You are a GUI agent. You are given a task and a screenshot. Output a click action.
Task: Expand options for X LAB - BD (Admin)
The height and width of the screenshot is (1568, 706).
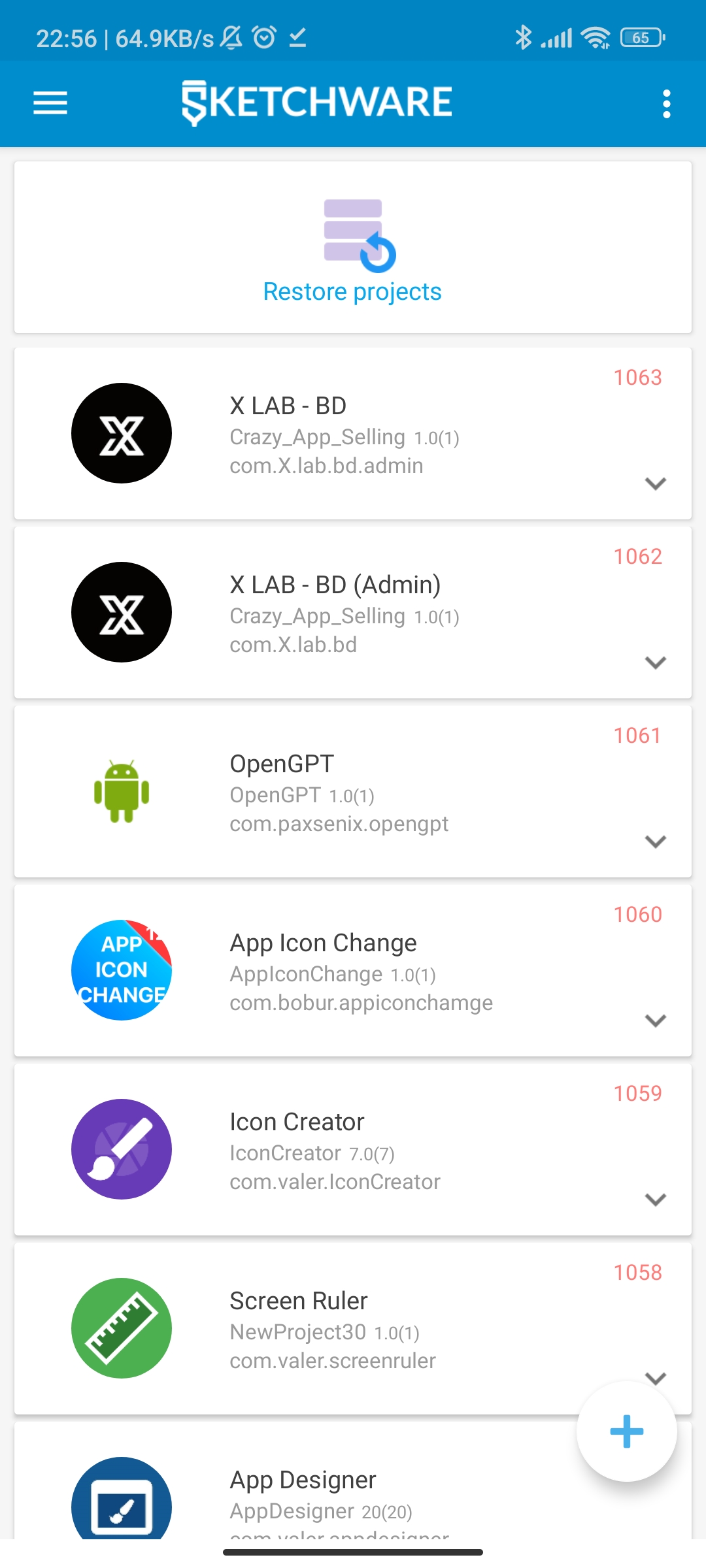coord(655,662)
